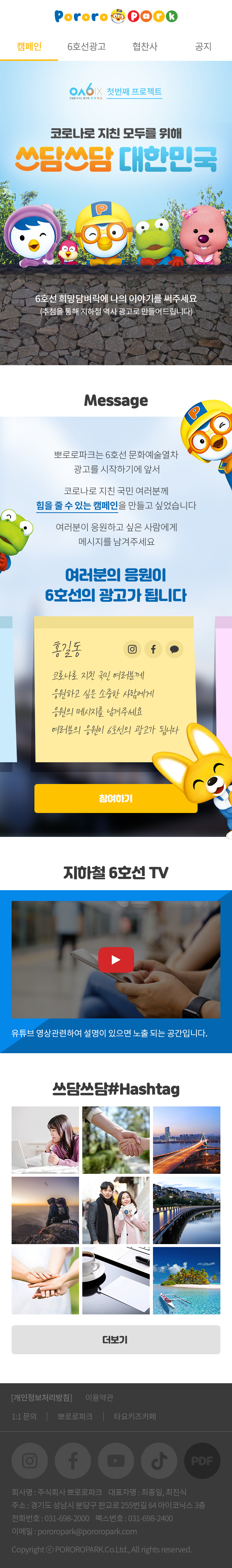This screenshot has width=232, height=1568.
Task: Visit the 타요키즈카페 link
Action: [134, 1416]
